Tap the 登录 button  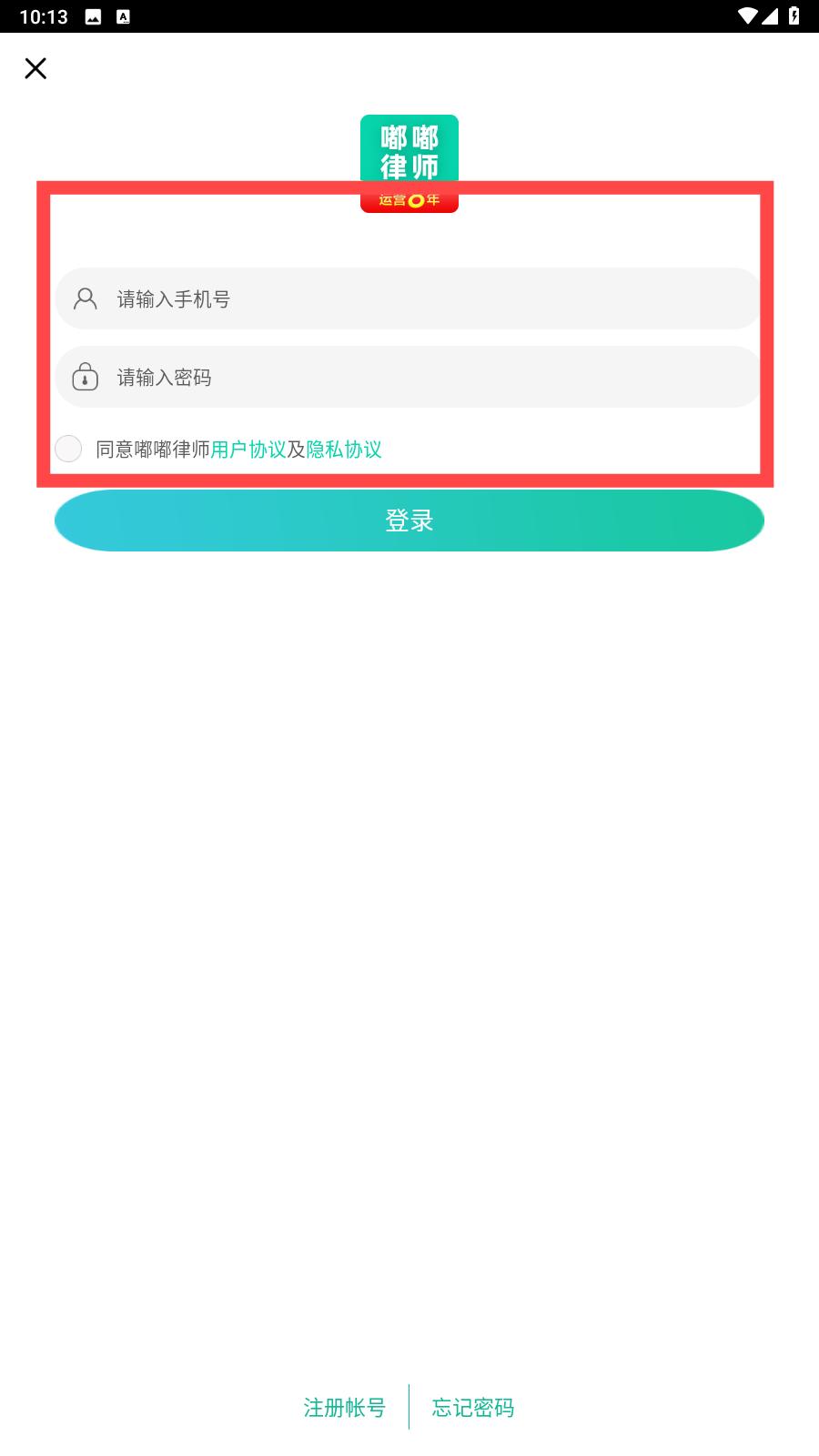tap(409, 521)
